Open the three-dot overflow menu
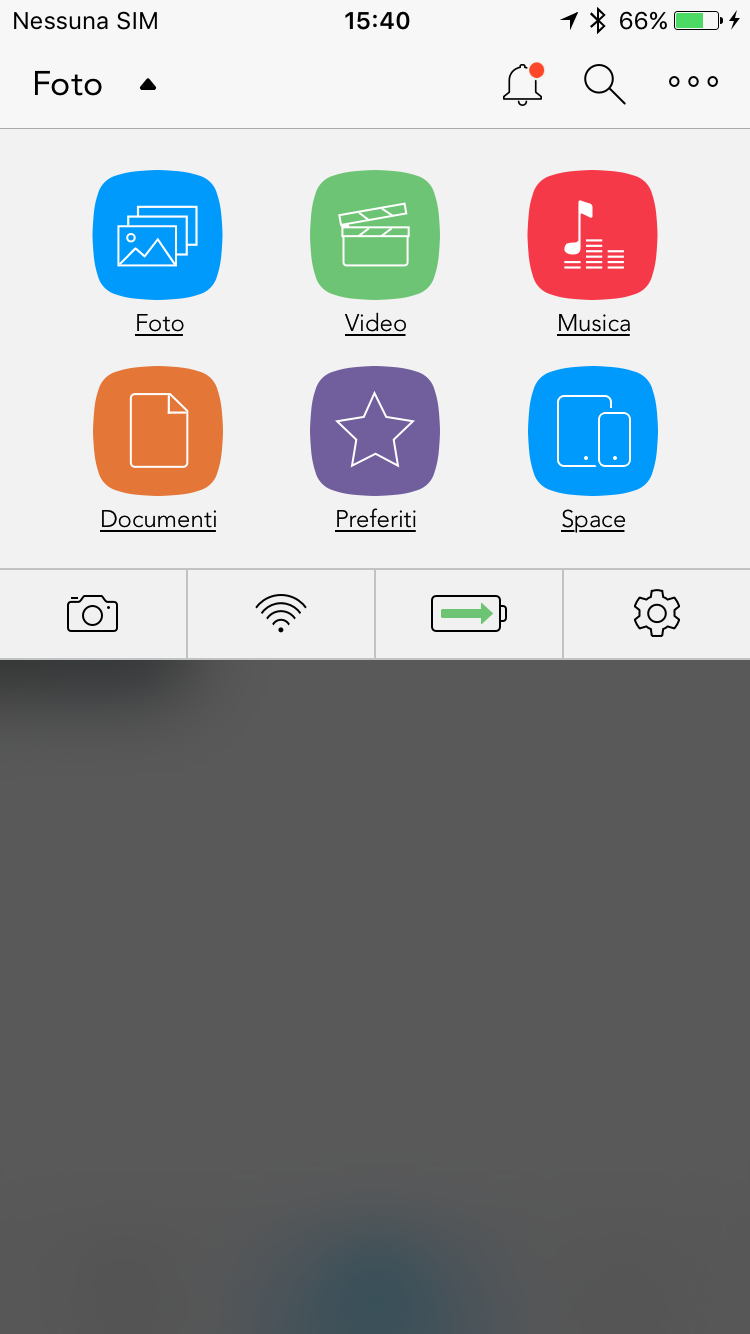 pos(693,83)
